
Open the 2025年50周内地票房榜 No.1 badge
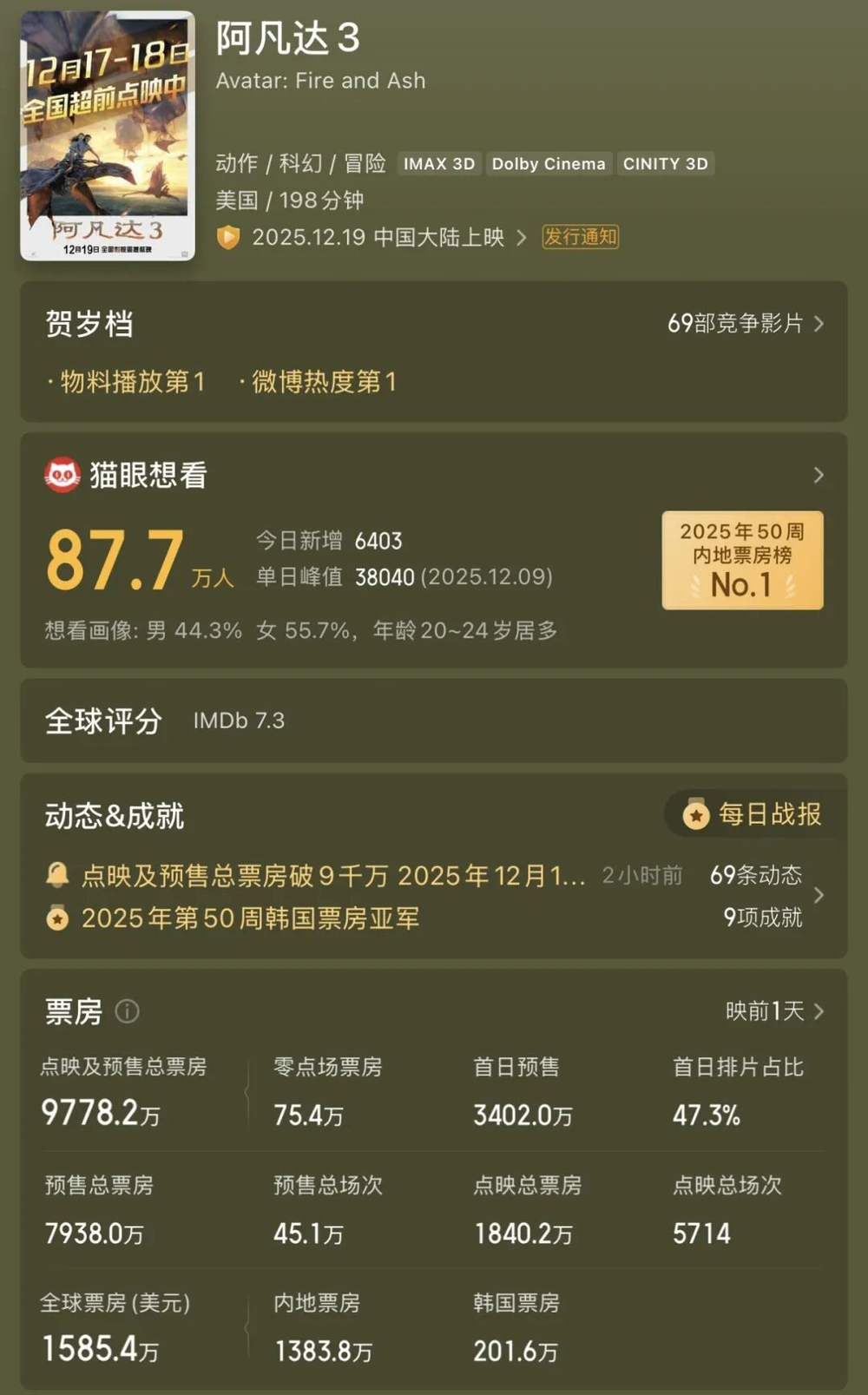click(x=742, y=560)
